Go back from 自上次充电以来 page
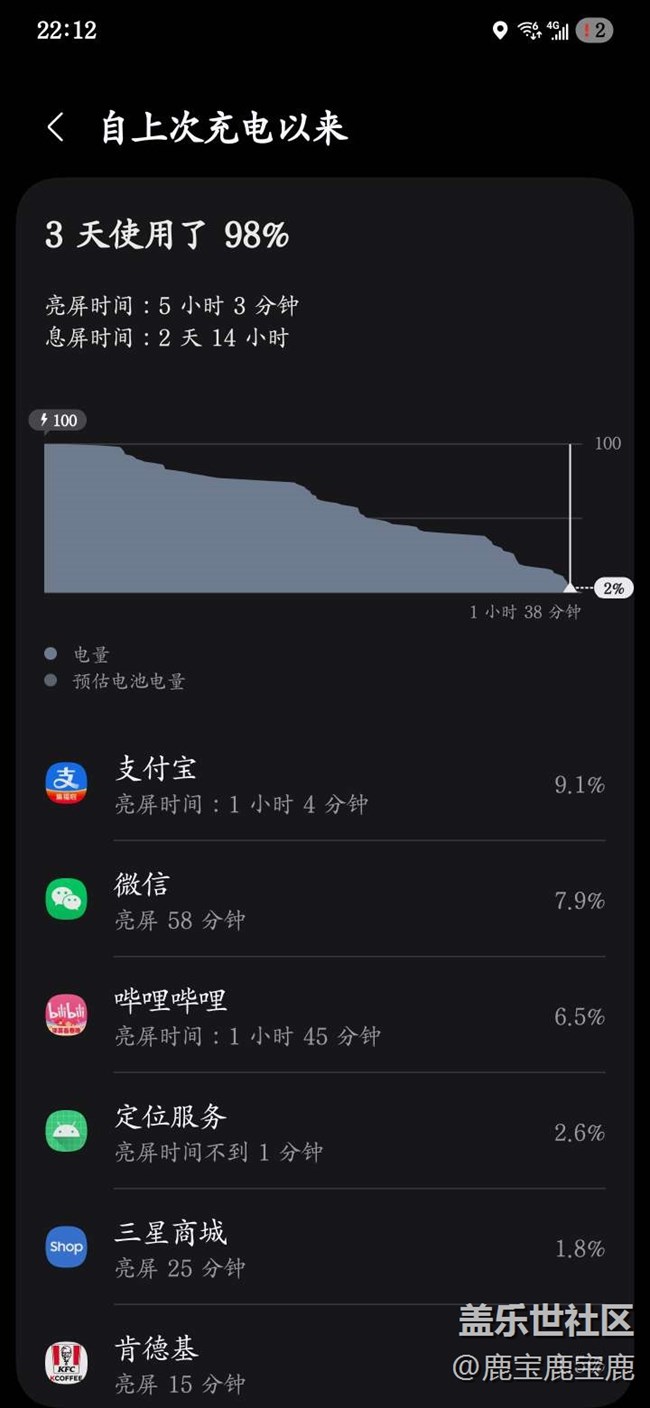This screenshot has width=650, height=1408. [x=55, y=128]
